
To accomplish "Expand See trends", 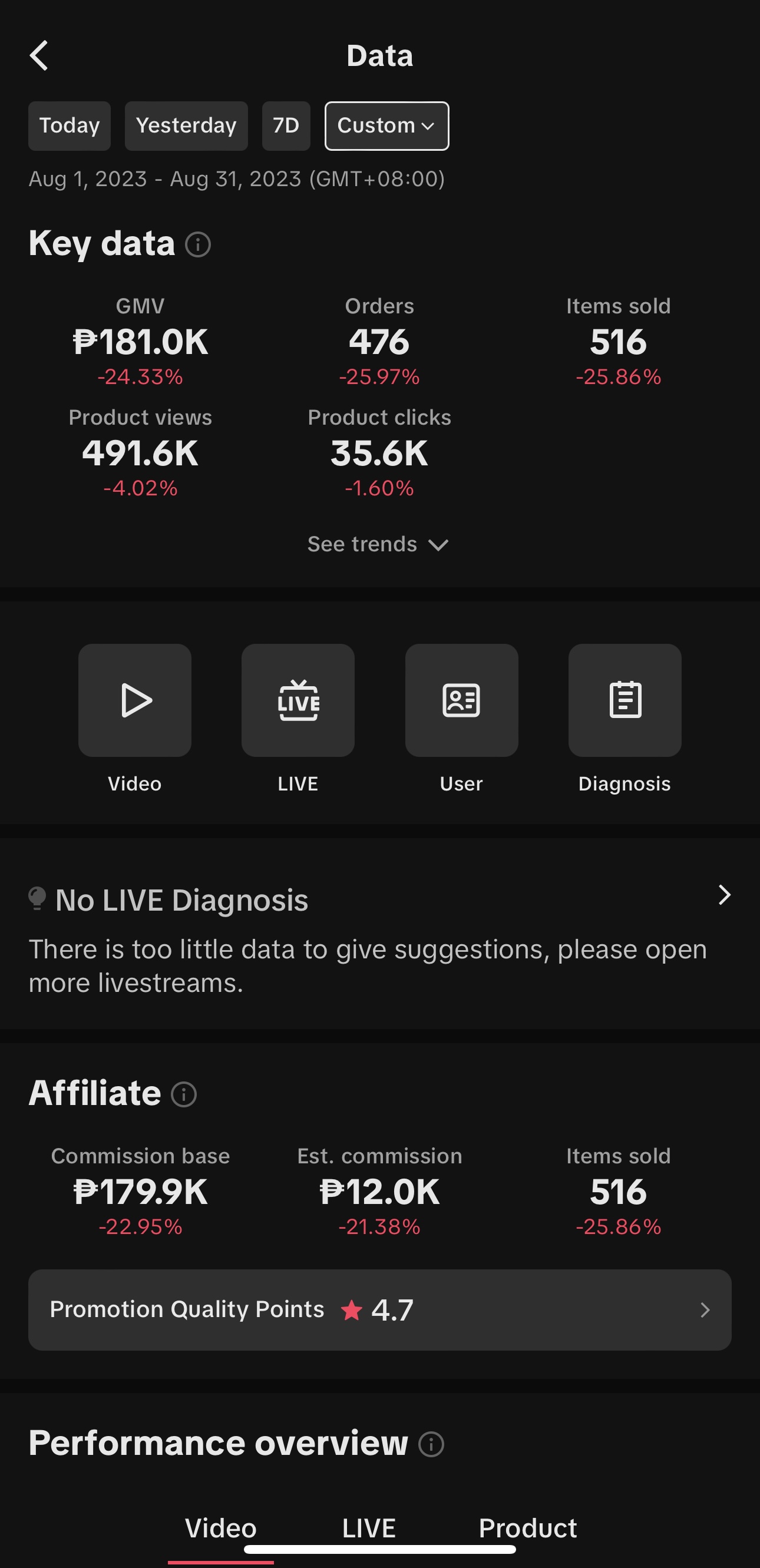I will 379,544.
